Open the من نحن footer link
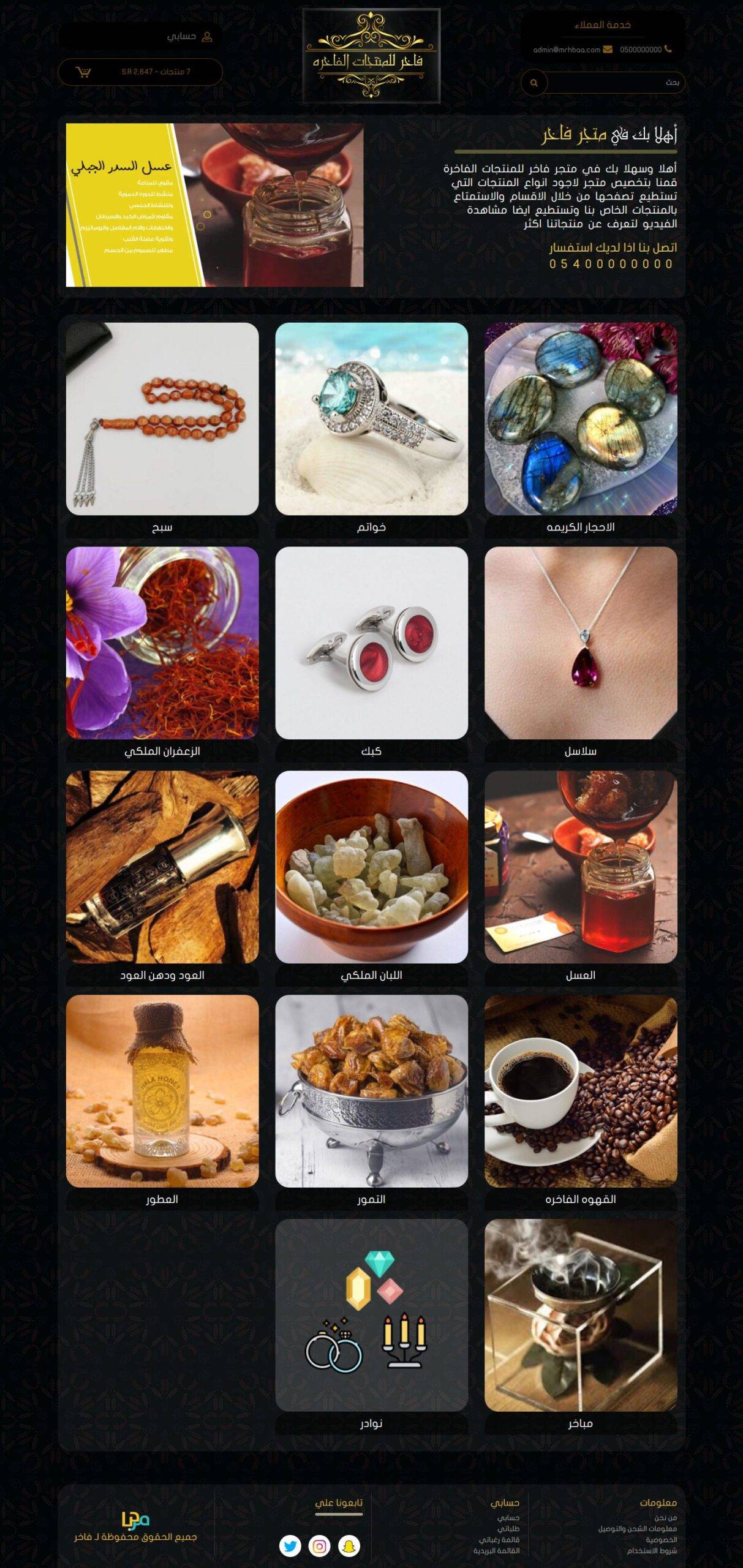The height and width of the screenshot is (1568, 743). [x=665, y=1518]
